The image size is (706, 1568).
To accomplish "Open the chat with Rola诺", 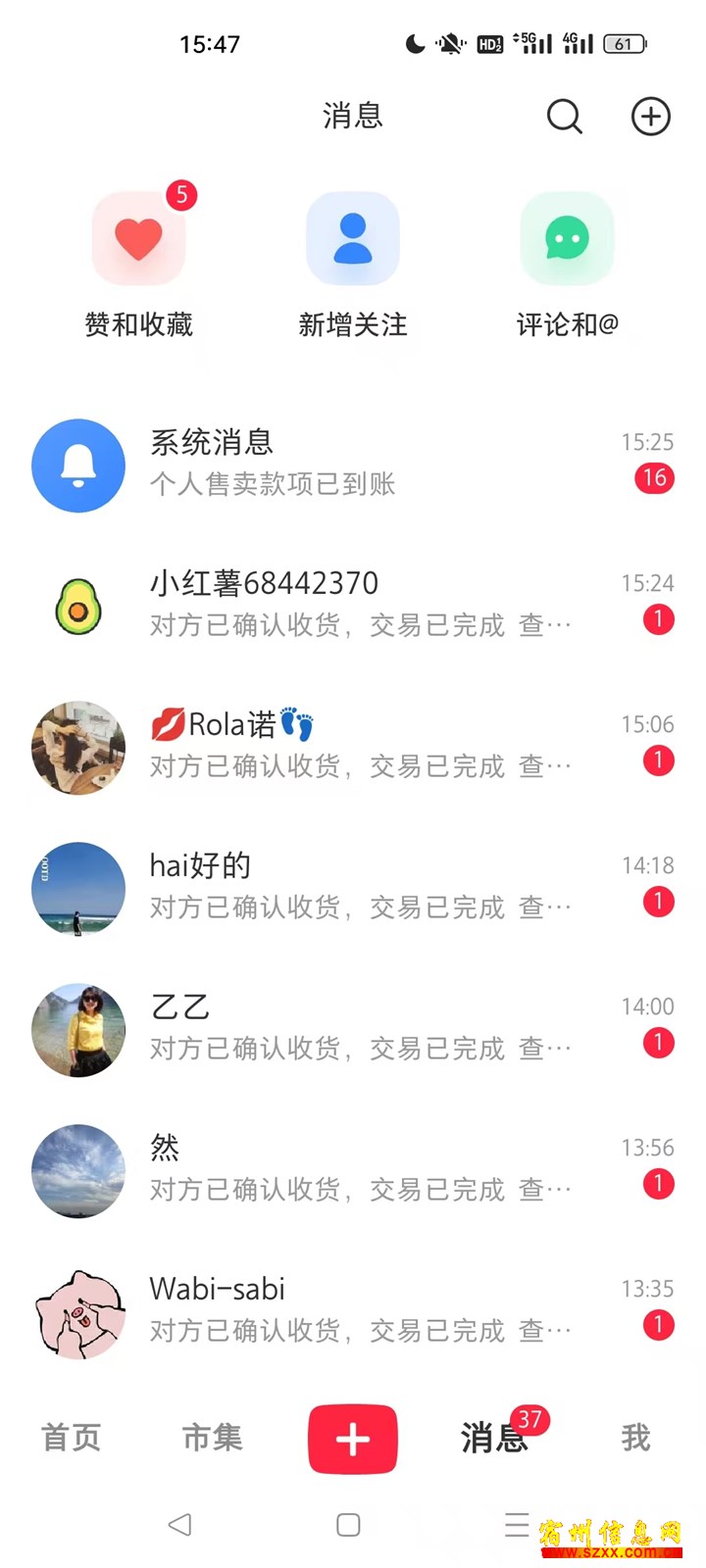I will [353, 746].
